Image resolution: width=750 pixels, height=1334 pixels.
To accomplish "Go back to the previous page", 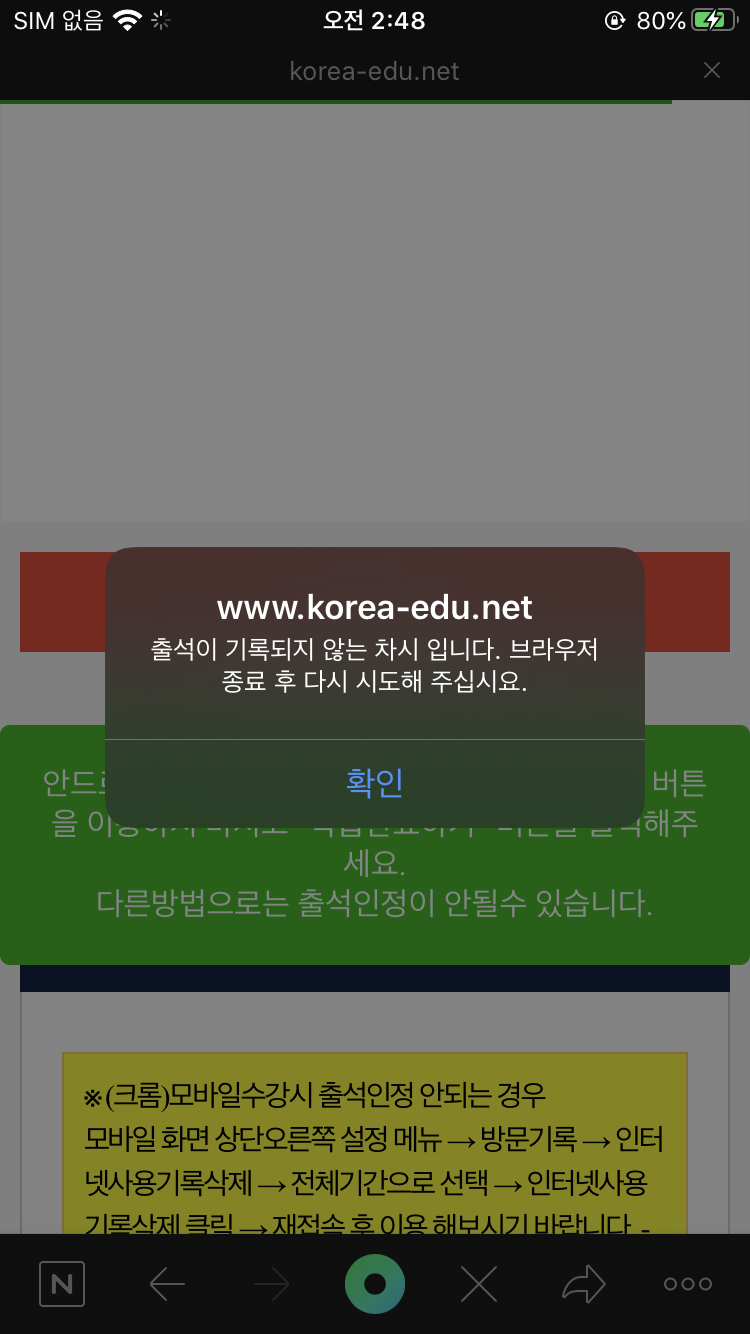I will pyautogui.click(x=167, y=1284).
